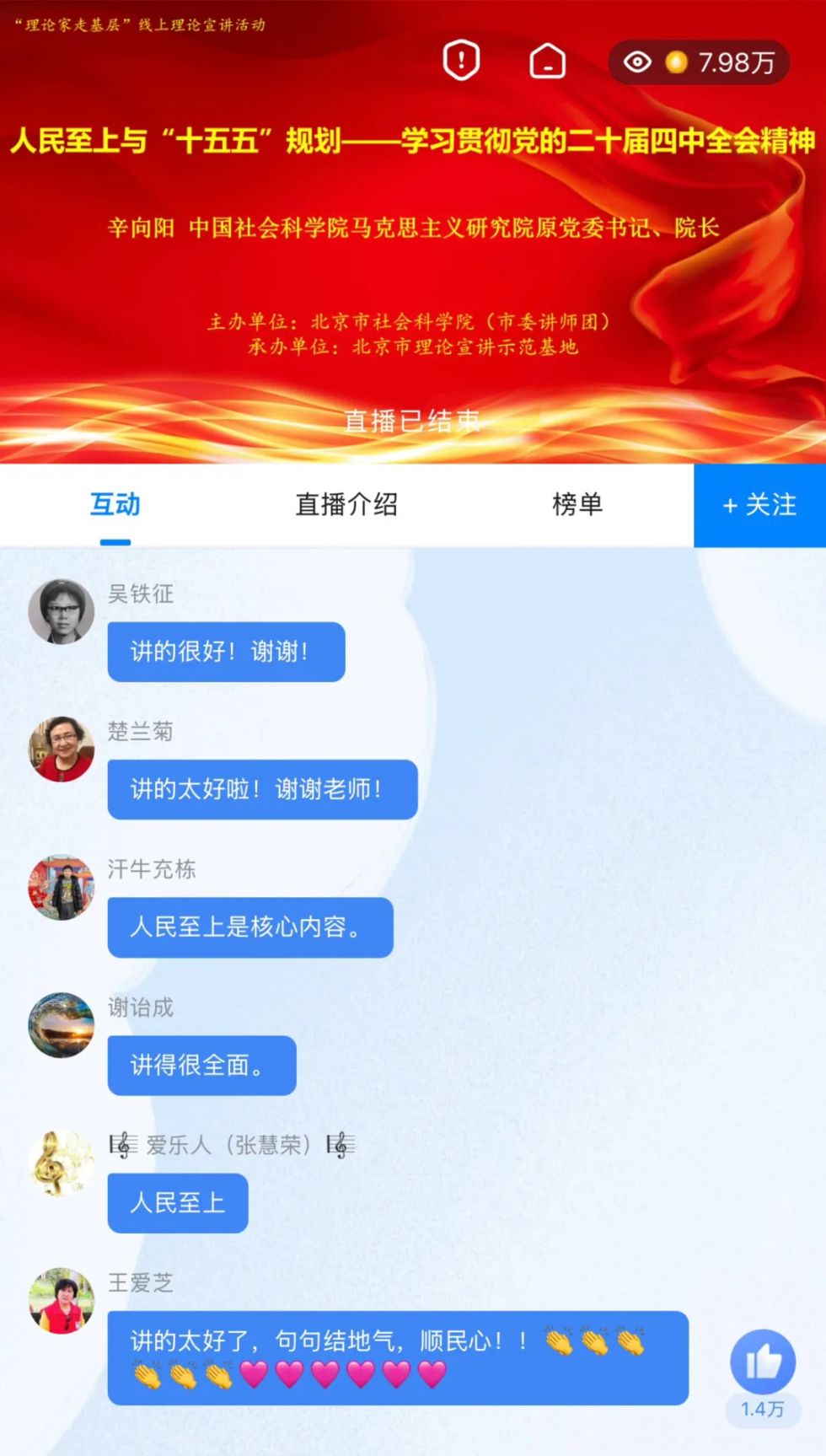Tap 王爱芝's profile picture
Viewport: 826px width, 1456px height.
(62, 1301)
